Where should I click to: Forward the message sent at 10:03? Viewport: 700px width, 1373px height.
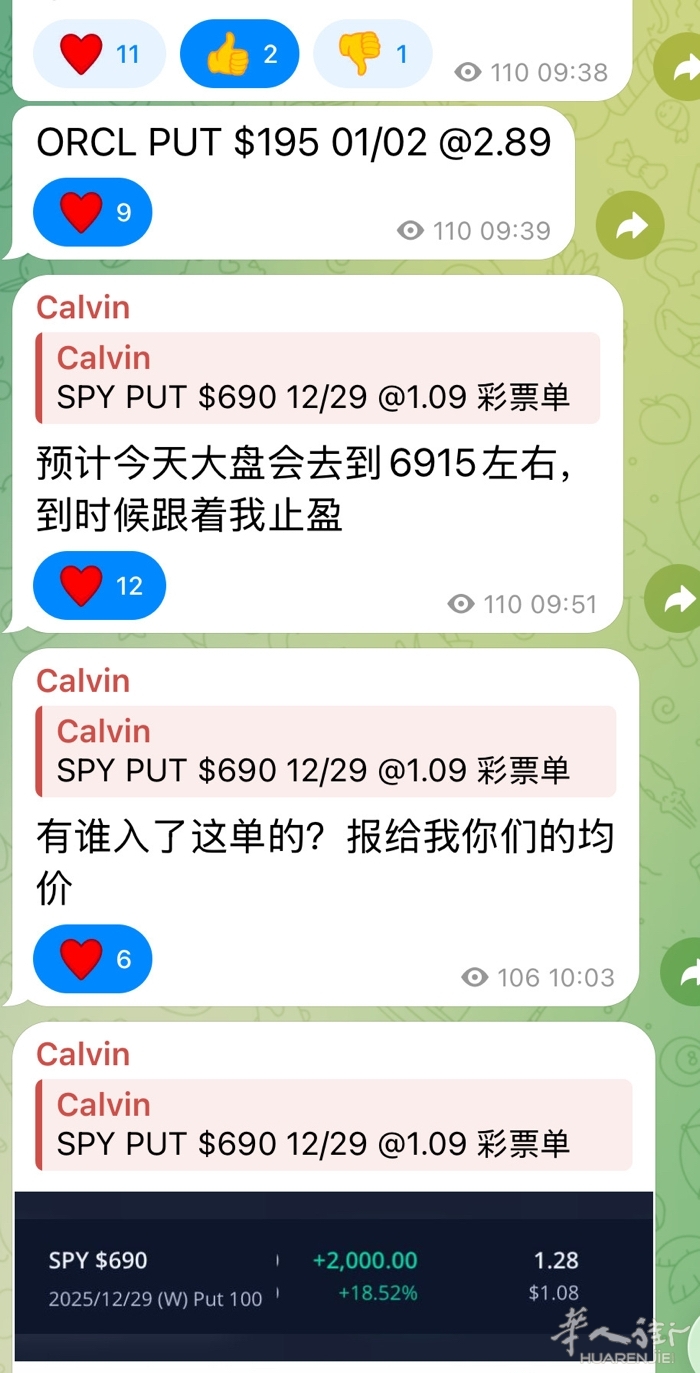(x=684, y=972)
